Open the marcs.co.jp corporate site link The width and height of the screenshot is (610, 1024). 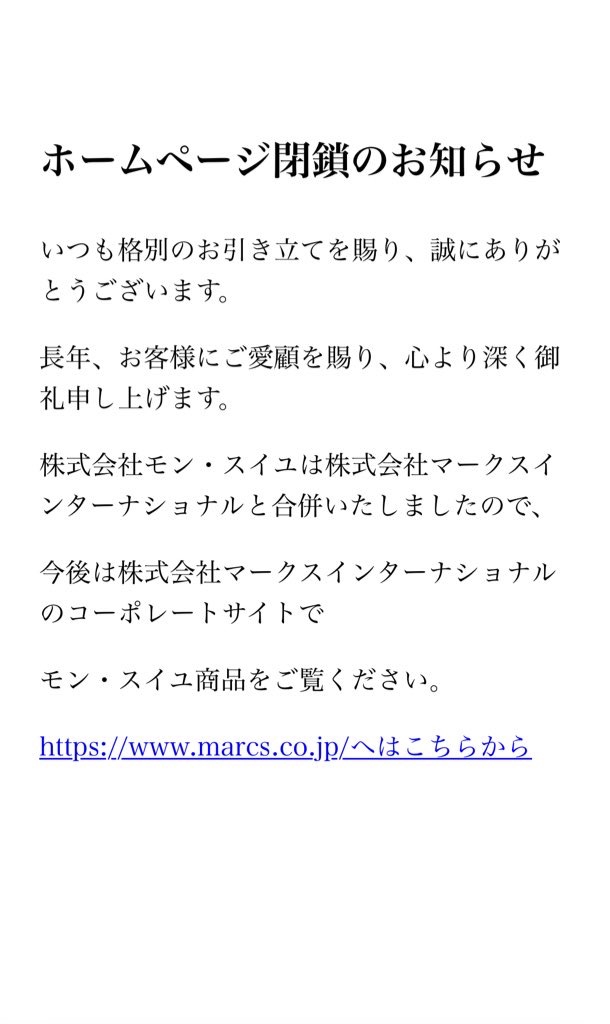click(x=285, y=746)
